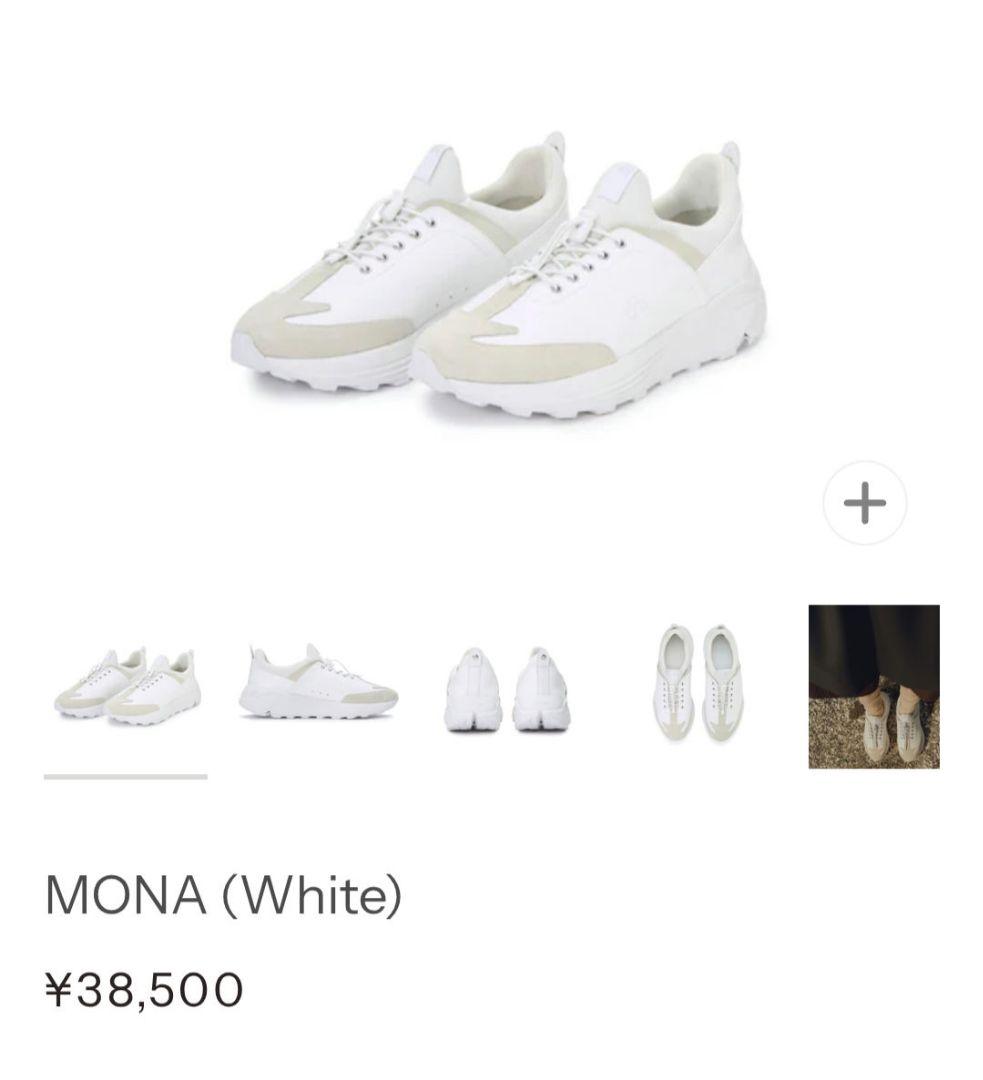983x1080 pixels.
Task: Select the first thumbnail of the angled pair
Action: pyautogui.click(x=126, y=686)
